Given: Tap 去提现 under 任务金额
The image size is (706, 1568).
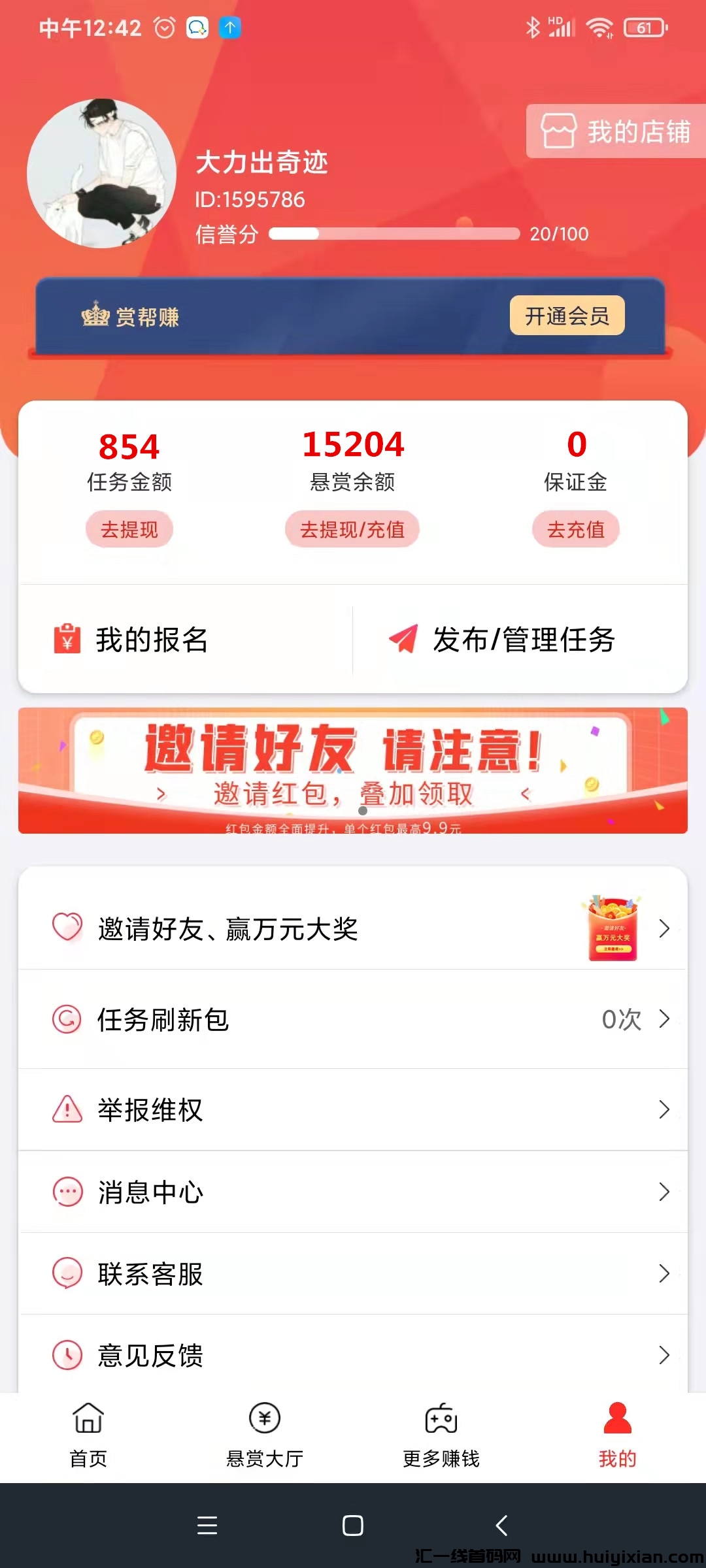Looking at the screenshot, I should pyautogui.click(x=129, y=529).
